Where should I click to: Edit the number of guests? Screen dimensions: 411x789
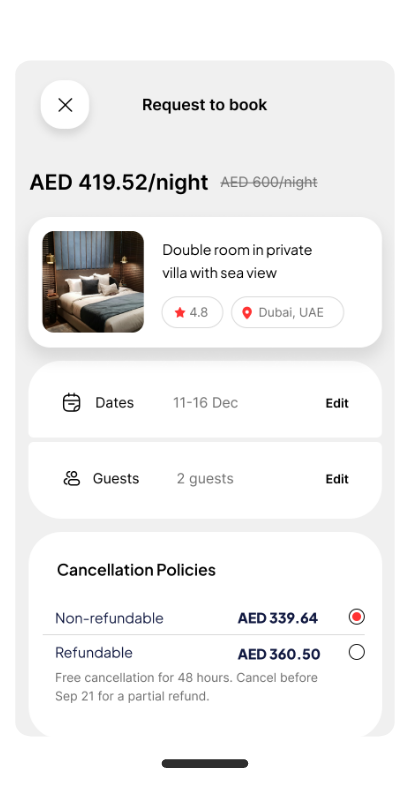(x=337, y=479)
